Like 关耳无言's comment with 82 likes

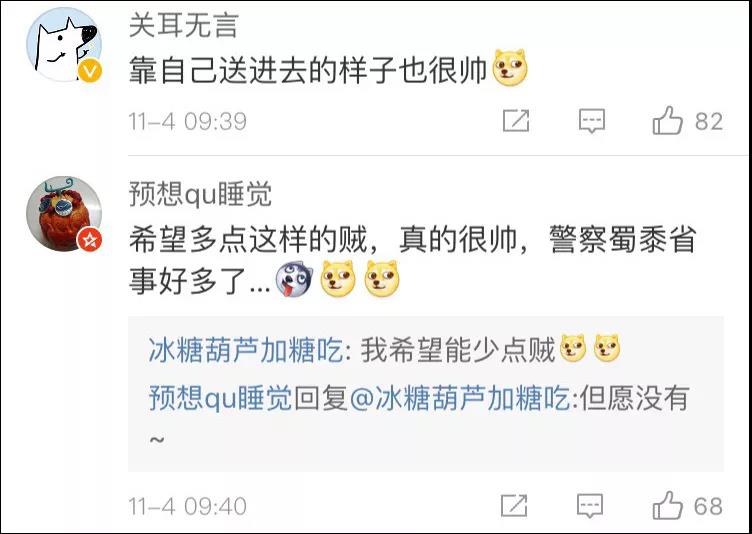tap(668, 122)
